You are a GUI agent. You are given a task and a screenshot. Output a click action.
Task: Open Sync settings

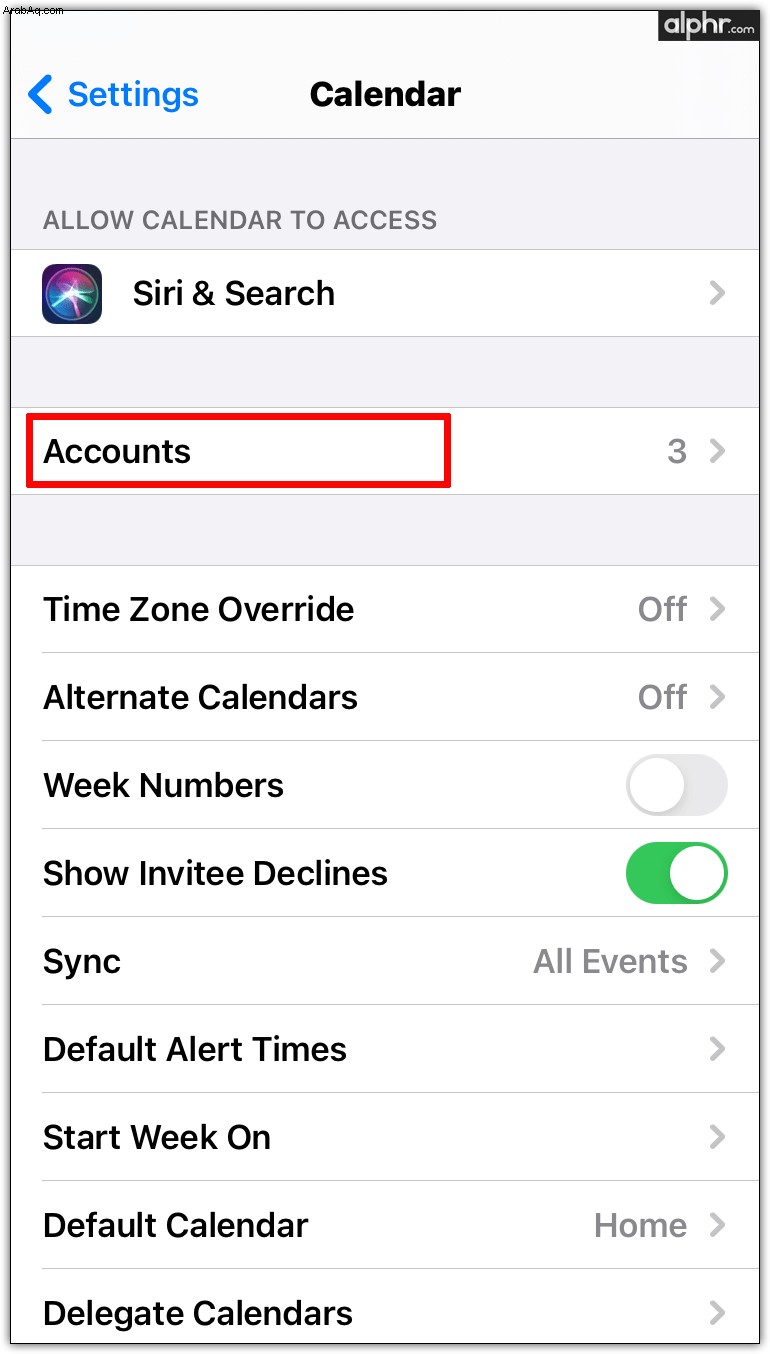tap(385, 961)
